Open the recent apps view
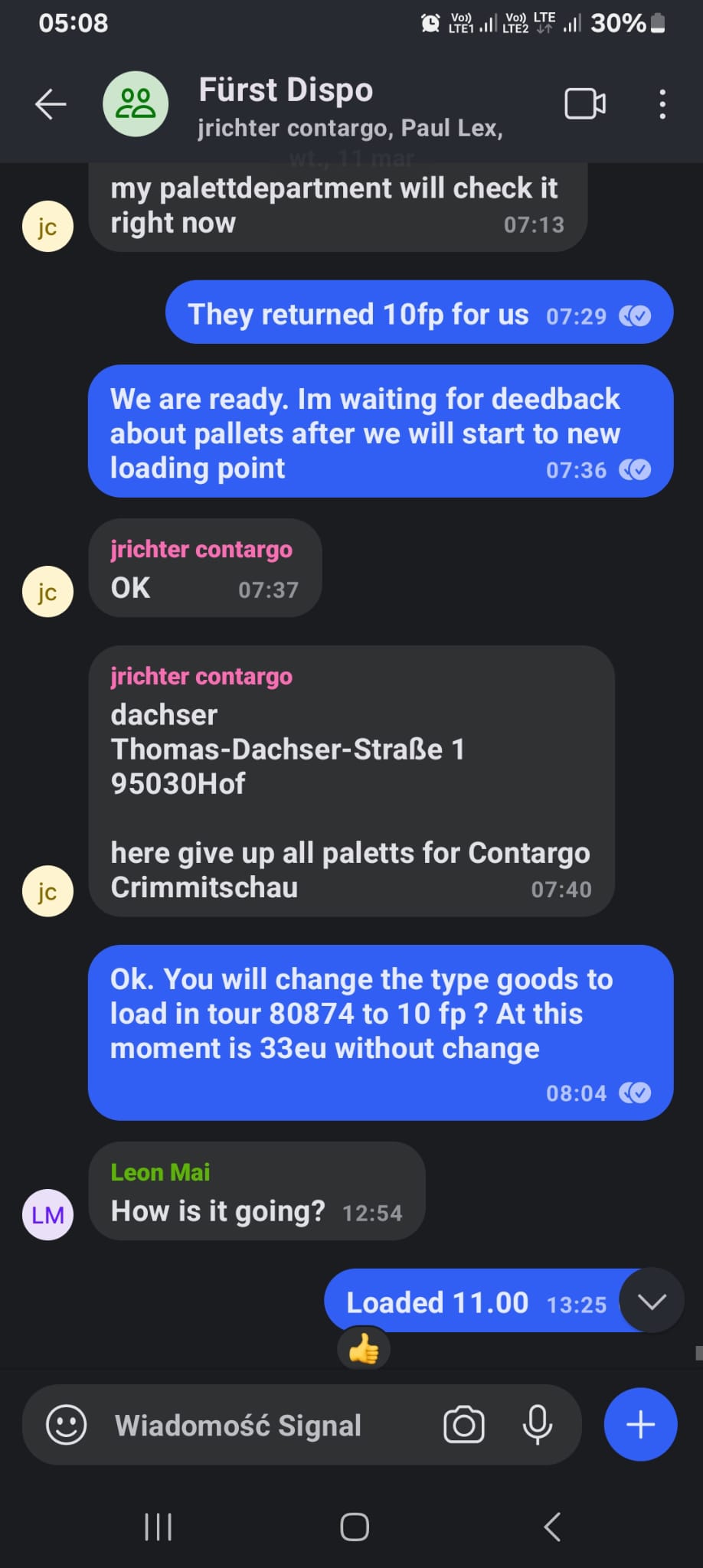The height and width of the screenshot is (1568, 703). [159, 1527]
